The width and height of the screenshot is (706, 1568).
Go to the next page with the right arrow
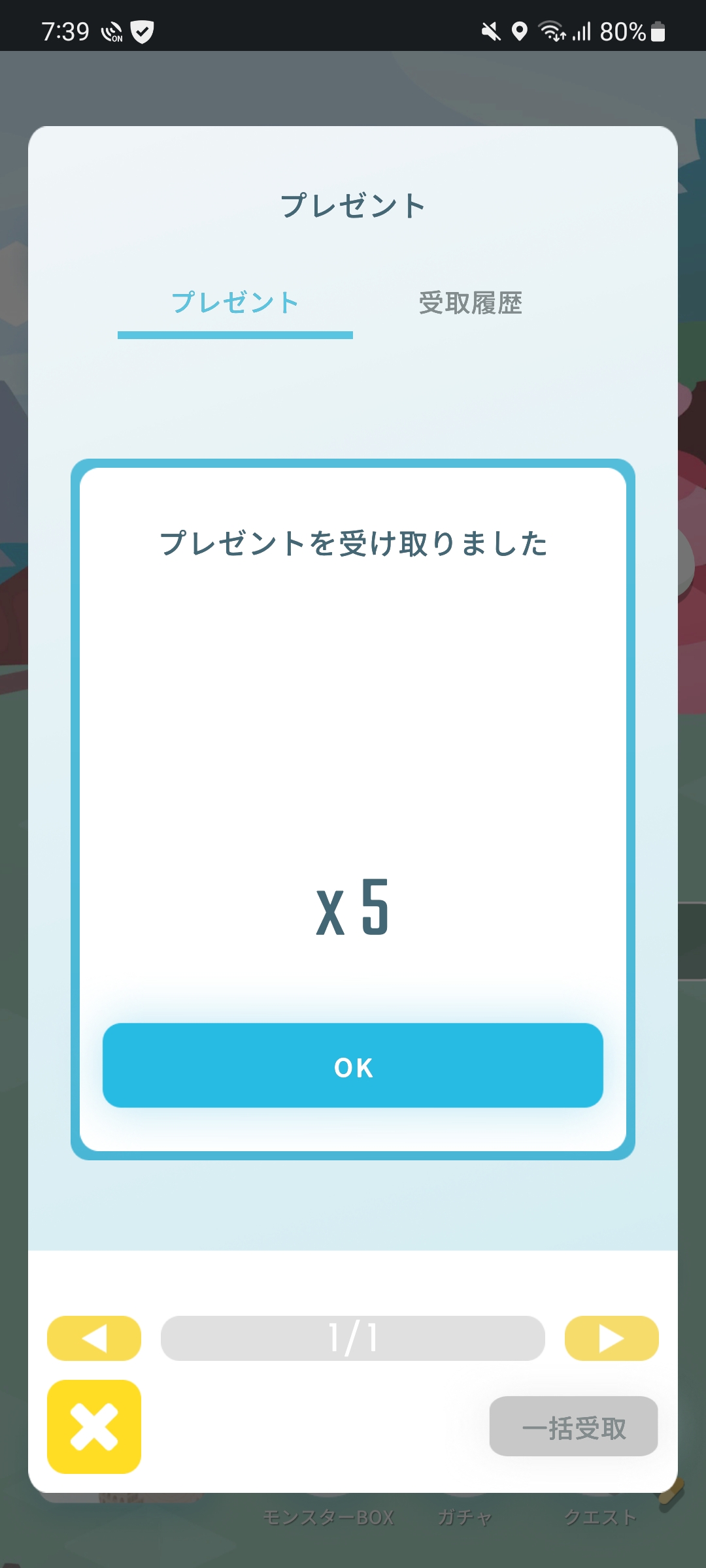coord(611,1338)
